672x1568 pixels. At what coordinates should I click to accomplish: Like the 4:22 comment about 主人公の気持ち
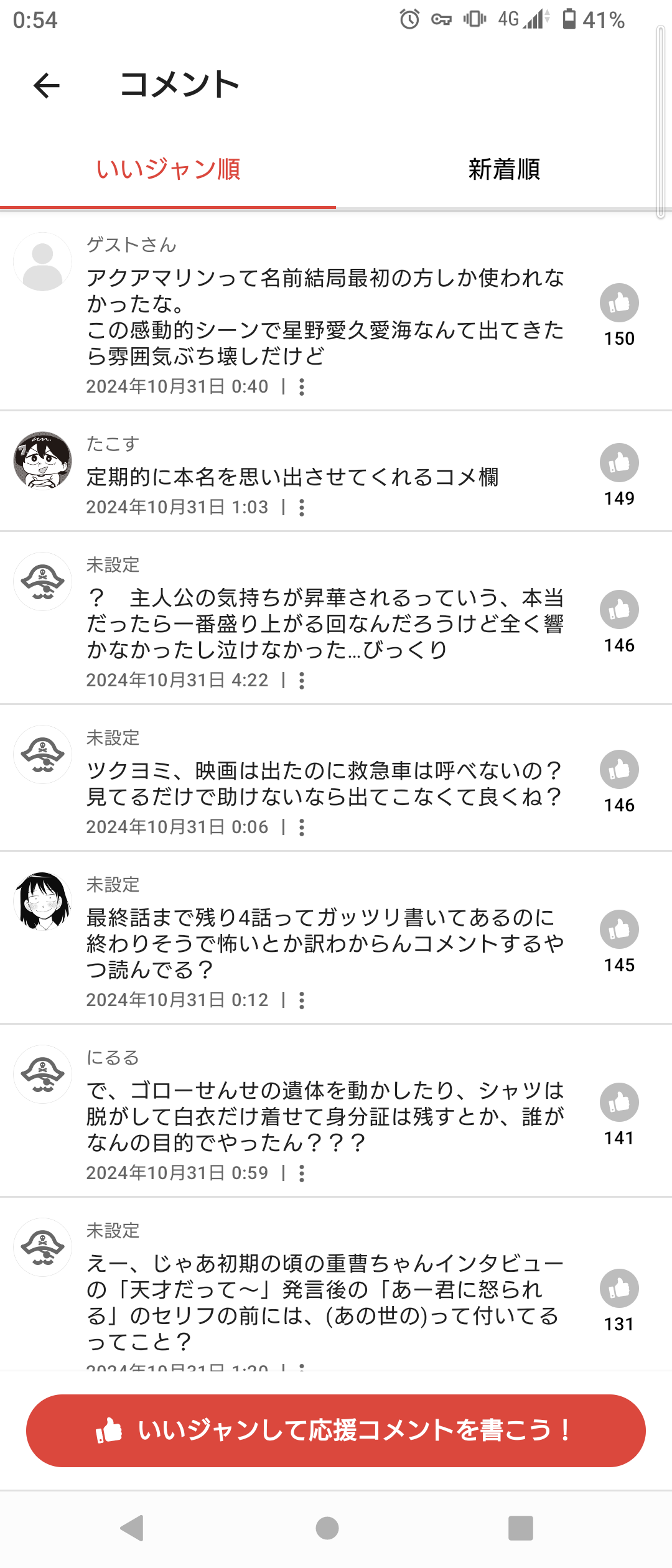pos(619,610)
